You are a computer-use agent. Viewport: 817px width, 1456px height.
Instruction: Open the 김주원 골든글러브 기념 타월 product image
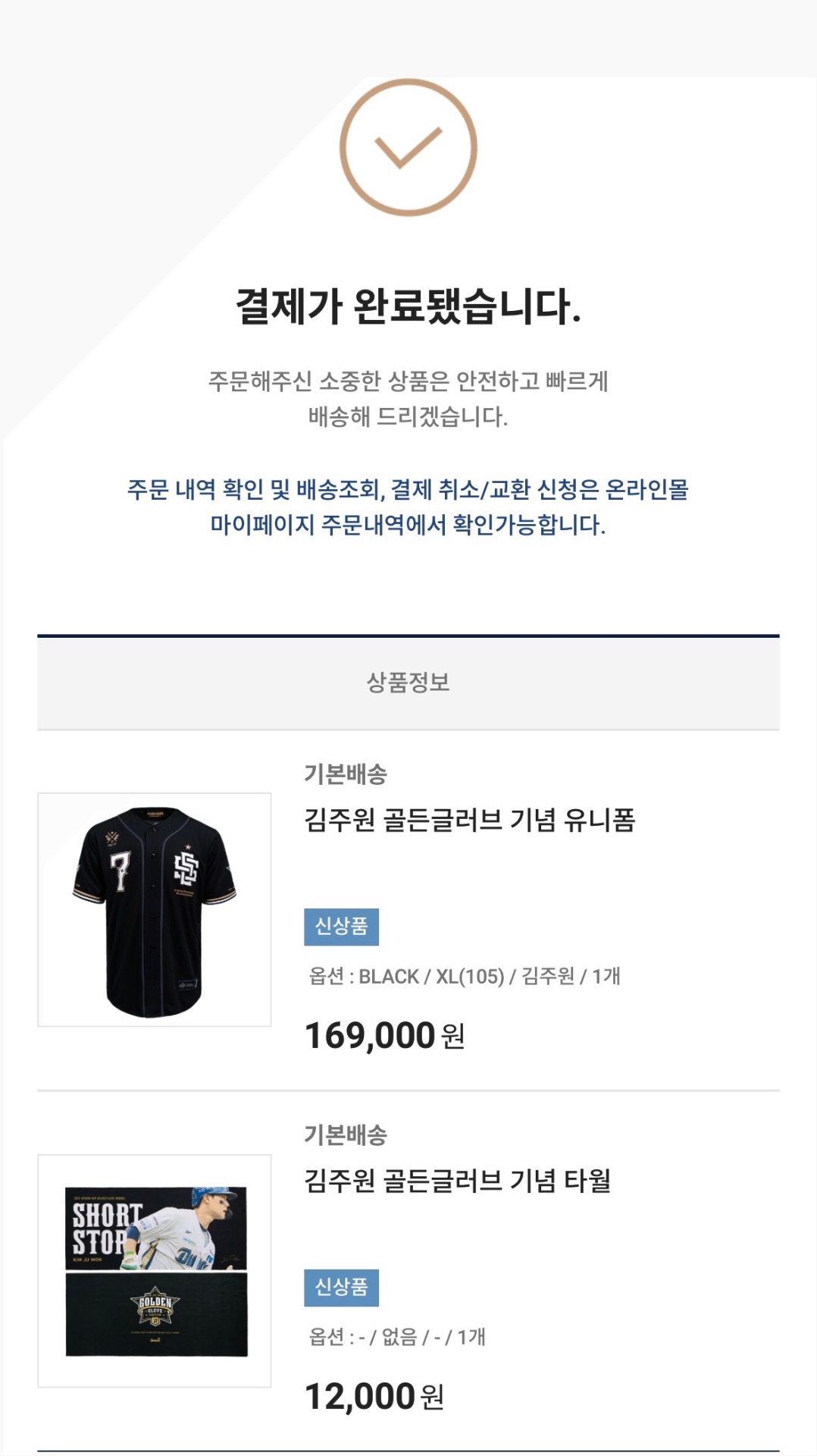click(x=155, y=1270)
